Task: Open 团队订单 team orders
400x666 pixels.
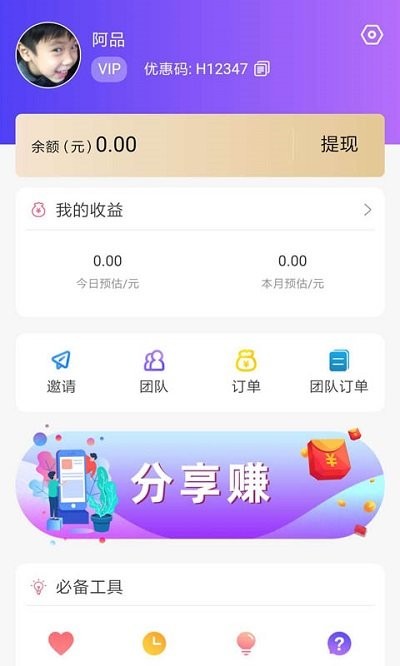Action: point(339,372)
